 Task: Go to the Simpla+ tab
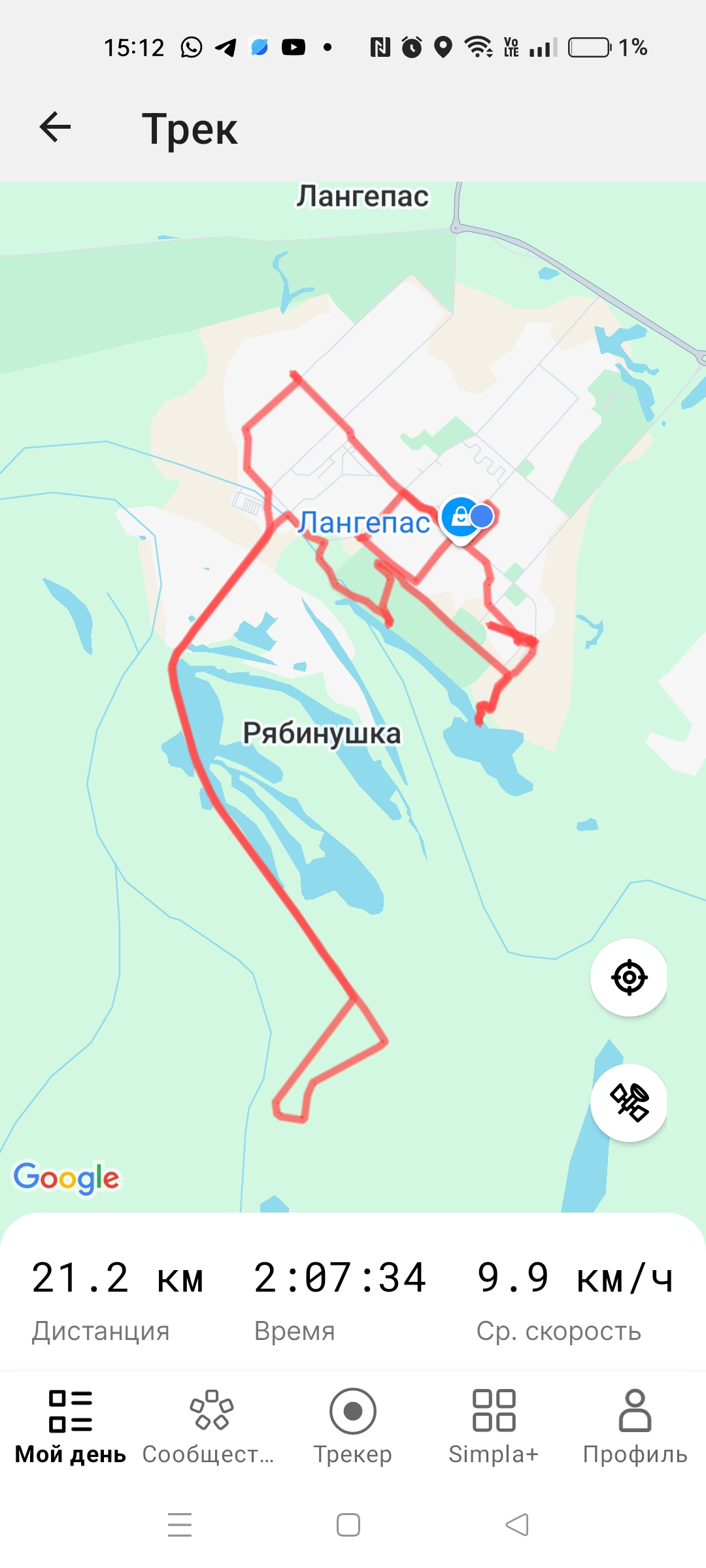pyautogui.click(x=494, y=1427)
